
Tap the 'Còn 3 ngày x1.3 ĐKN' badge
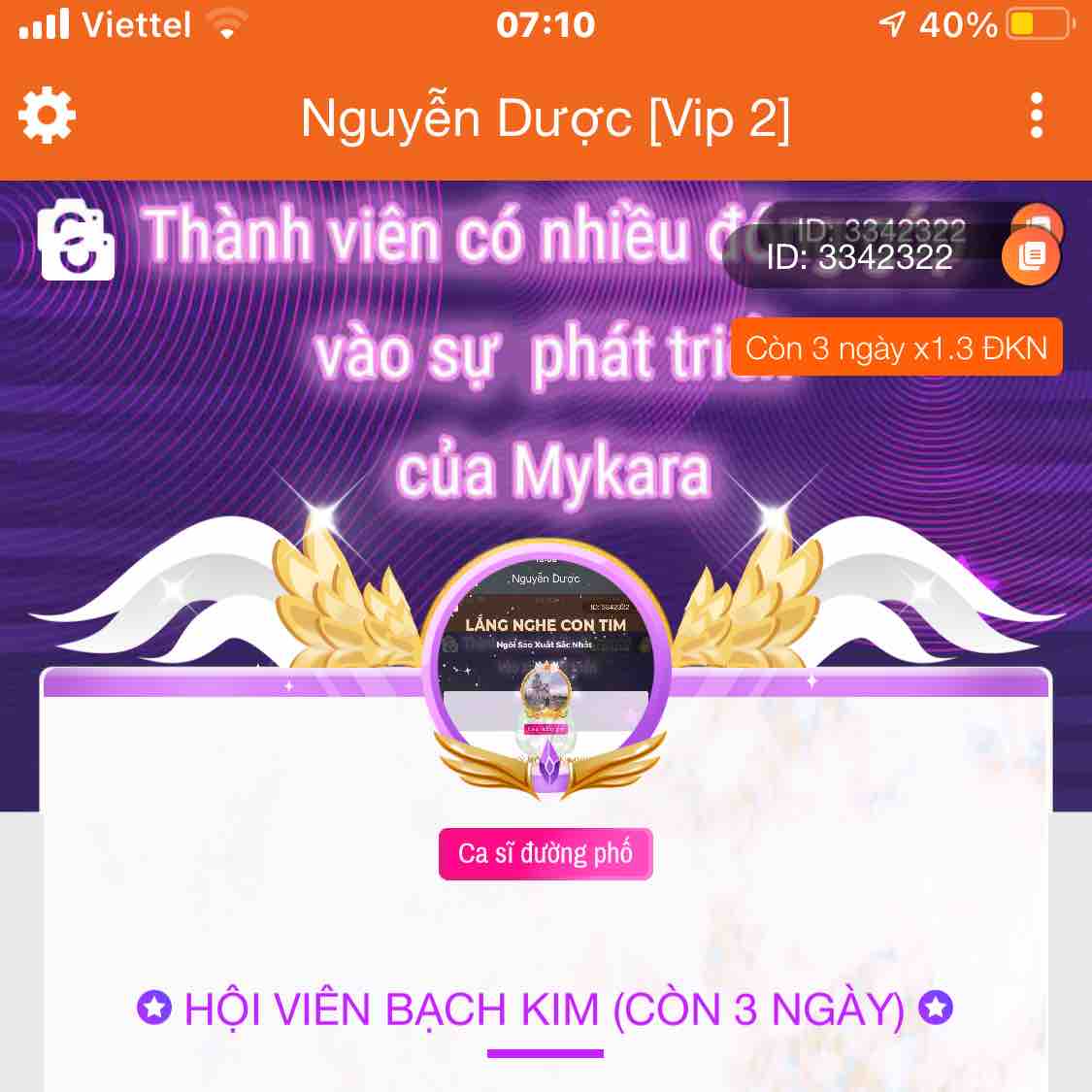[x=896, y=347]
